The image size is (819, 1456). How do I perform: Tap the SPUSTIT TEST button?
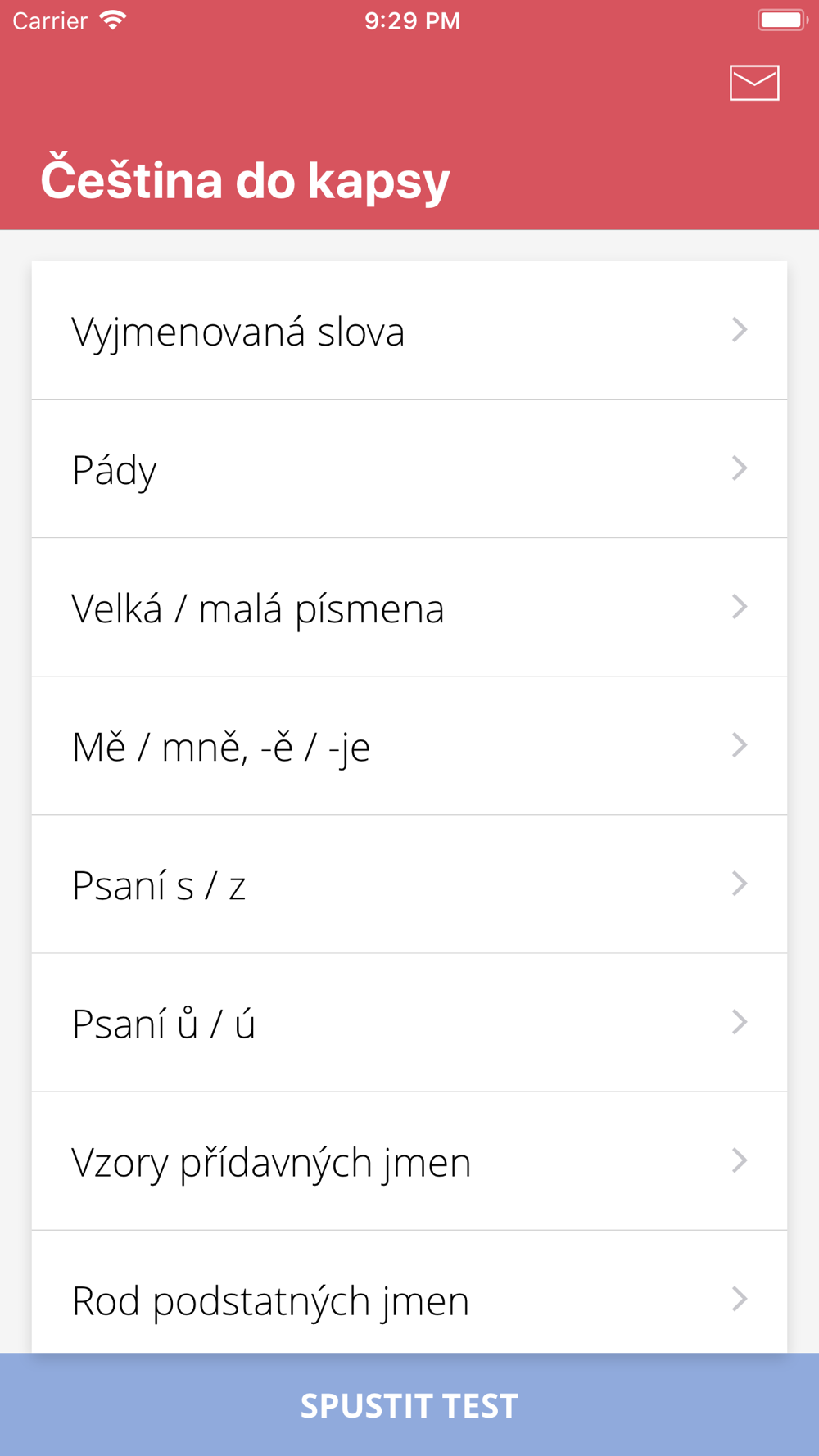(409, 1404)
